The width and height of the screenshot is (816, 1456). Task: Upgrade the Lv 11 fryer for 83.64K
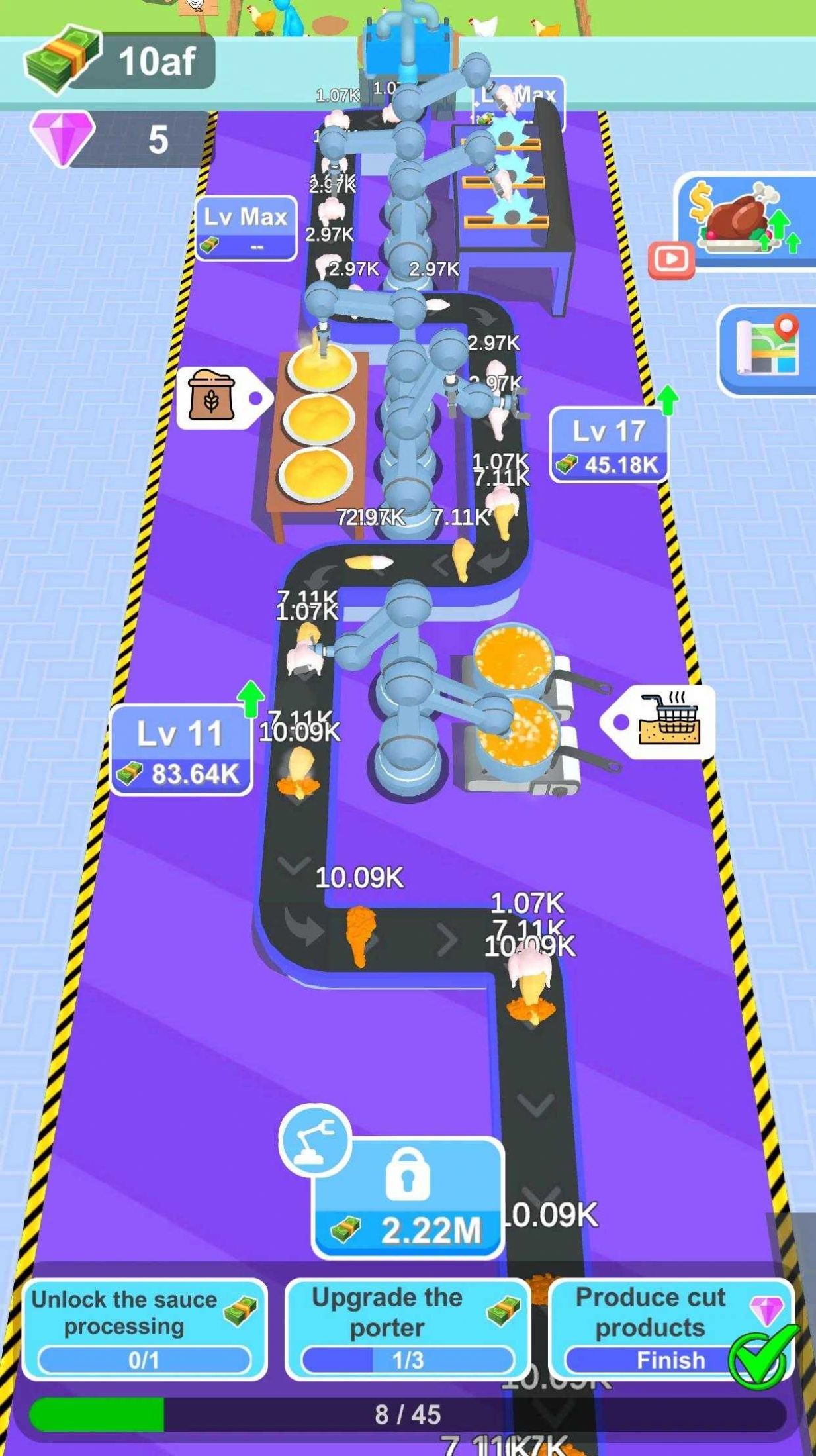point(181,751)
